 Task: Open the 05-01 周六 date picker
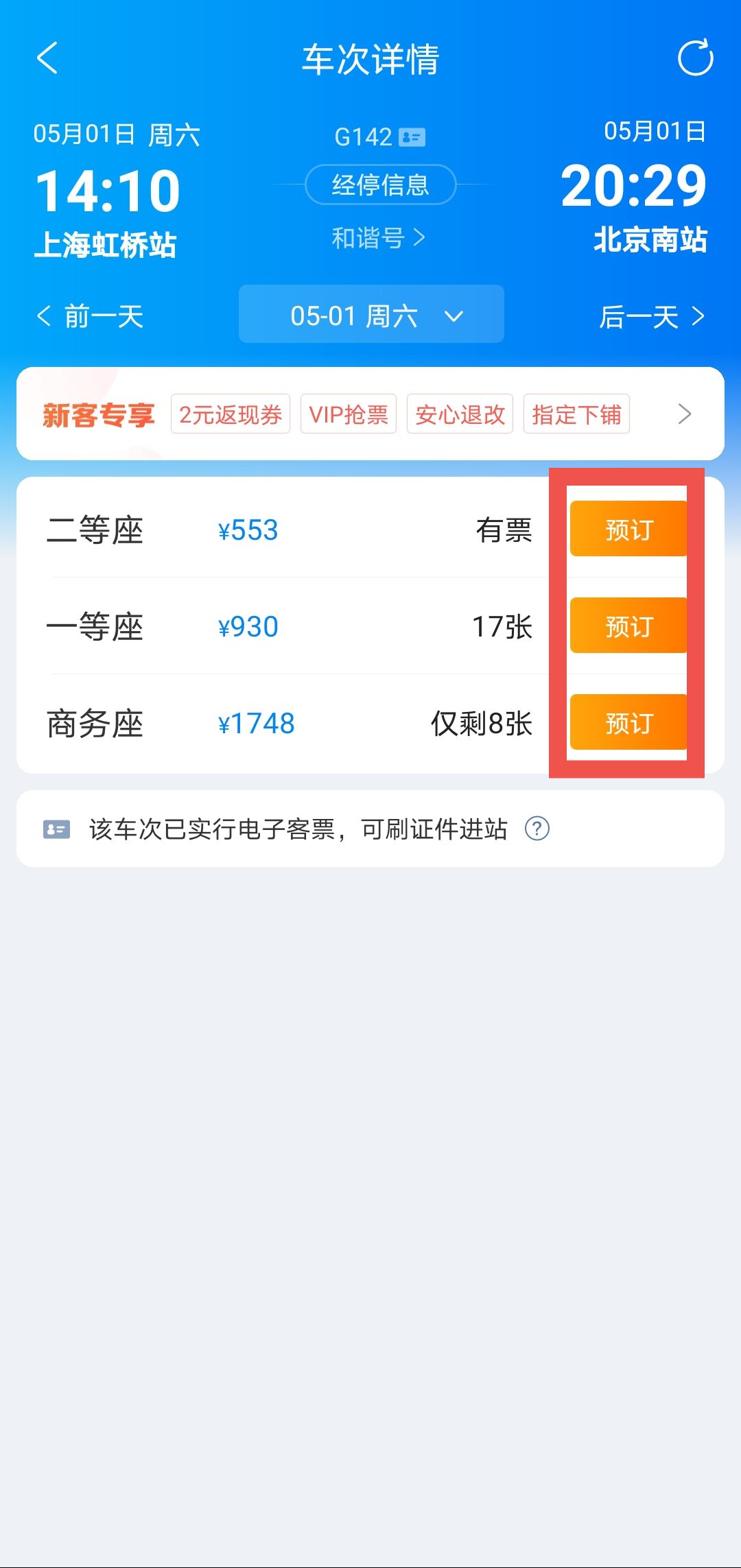click(x=371, y=315)
